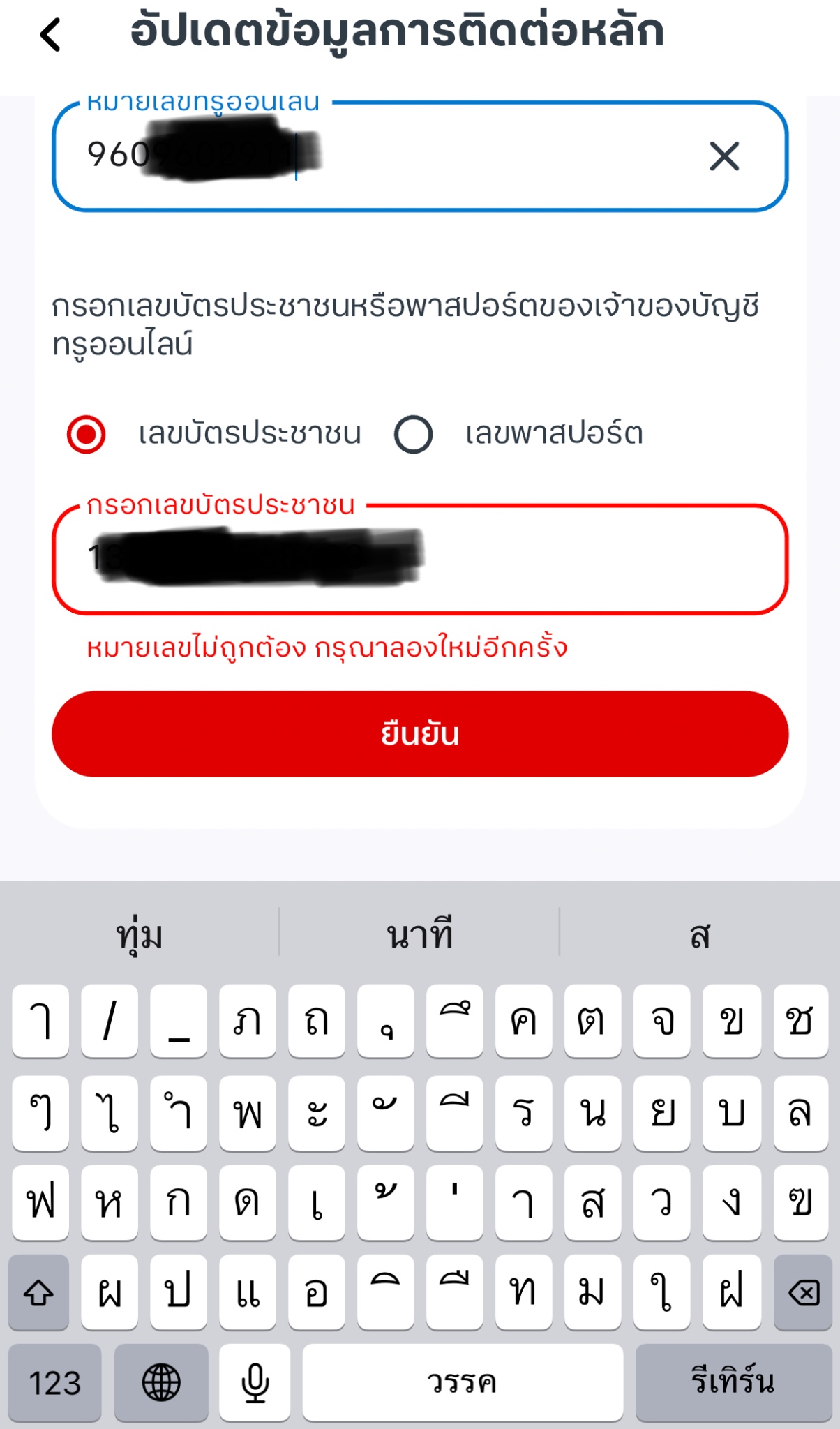Select the เลขบัตรประชาชน radio option

86,434
